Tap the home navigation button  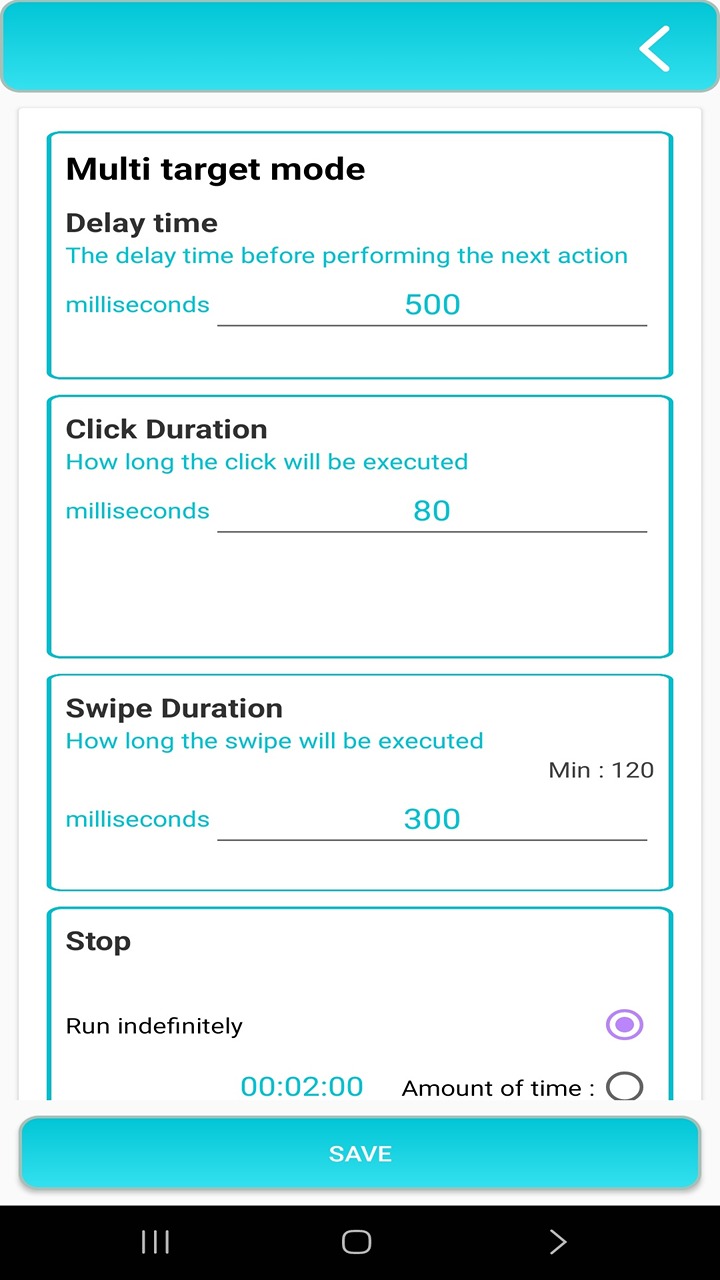356,1242
